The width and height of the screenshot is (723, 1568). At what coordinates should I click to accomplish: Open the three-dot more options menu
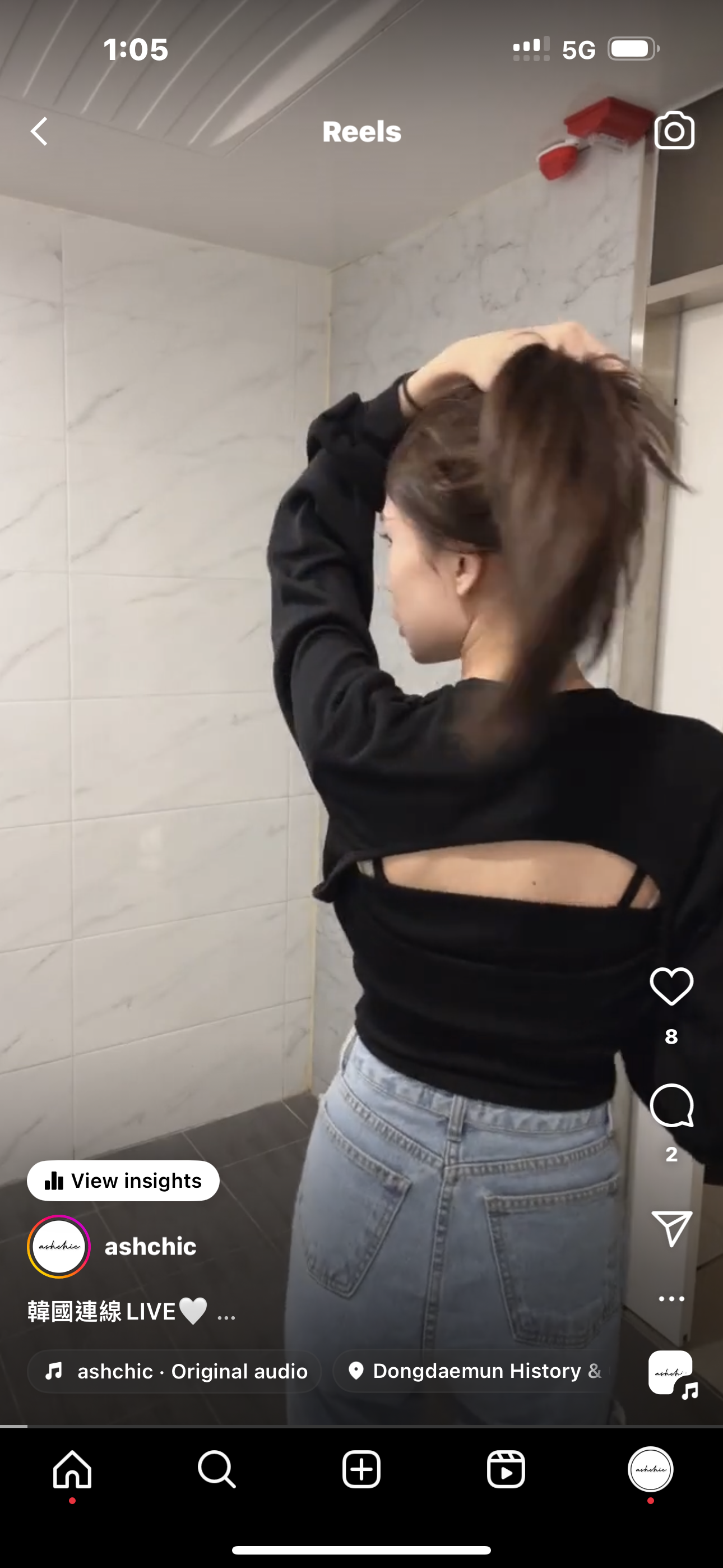point(671,1298)
